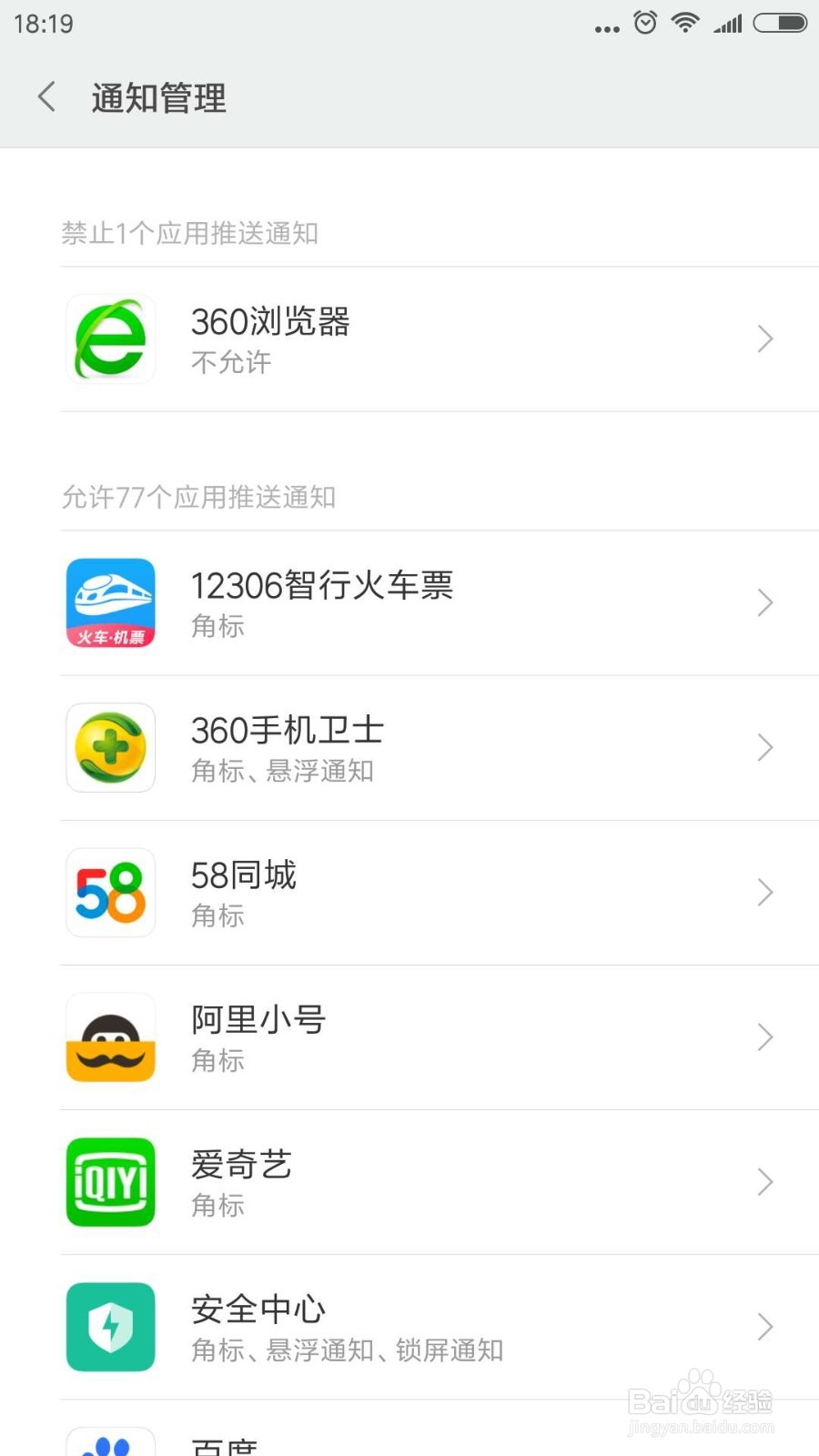Open 爱奇艺 notification settings
This screenshot has height=1456, width=819.
click(409, 1182)
